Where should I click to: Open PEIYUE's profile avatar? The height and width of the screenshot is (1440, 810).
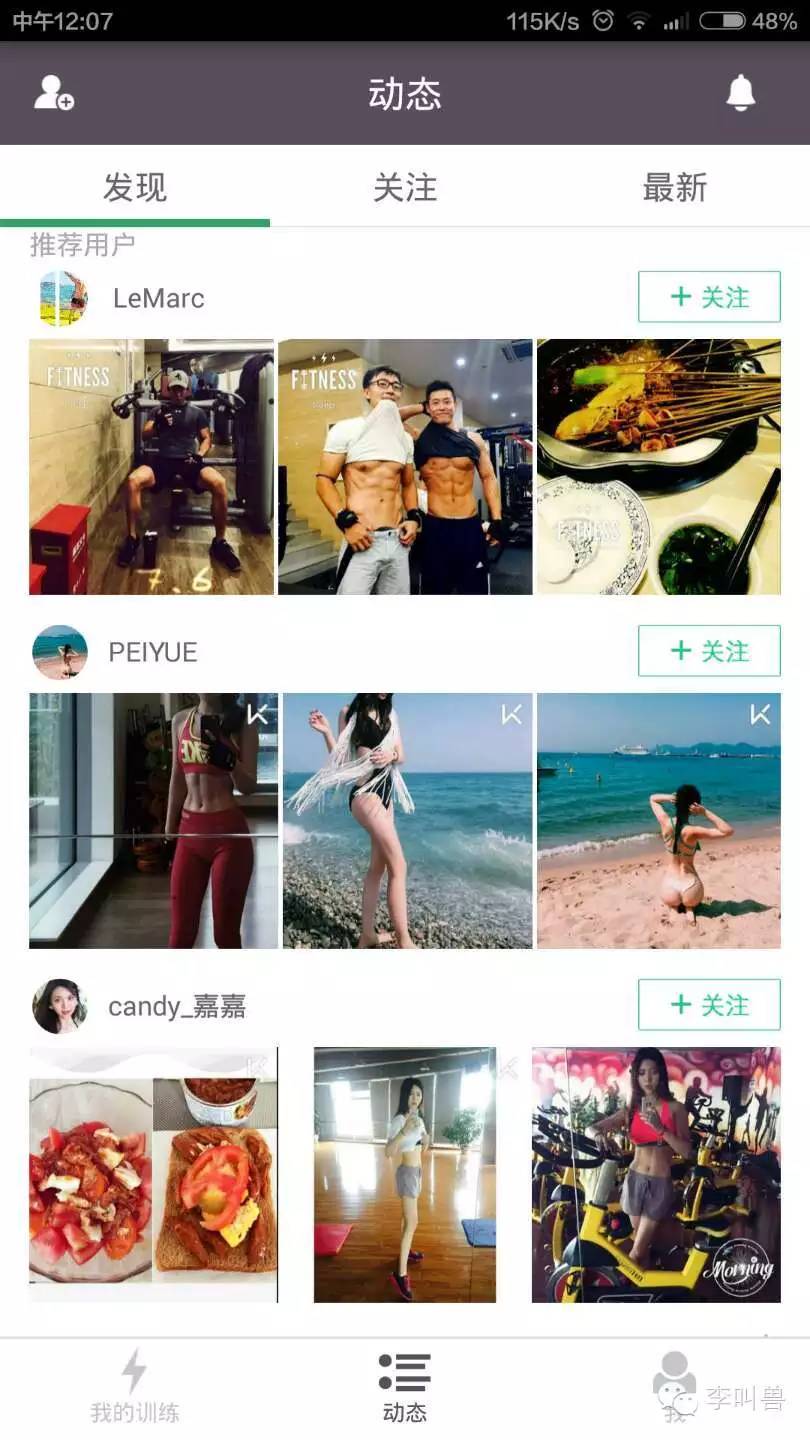pyautogui.click(x=60, y=652)
